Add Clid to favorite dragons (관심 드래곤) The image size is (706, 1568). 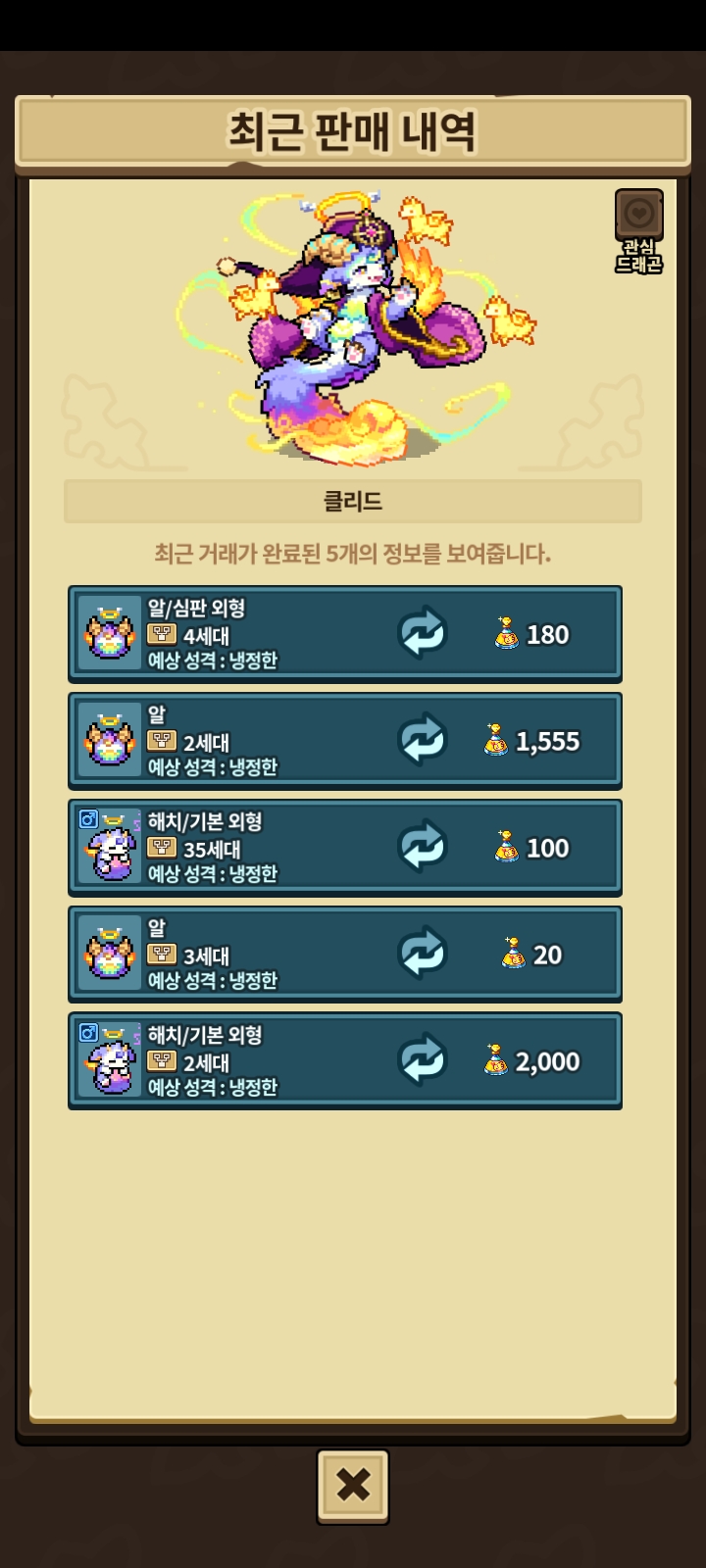(638, 217)
